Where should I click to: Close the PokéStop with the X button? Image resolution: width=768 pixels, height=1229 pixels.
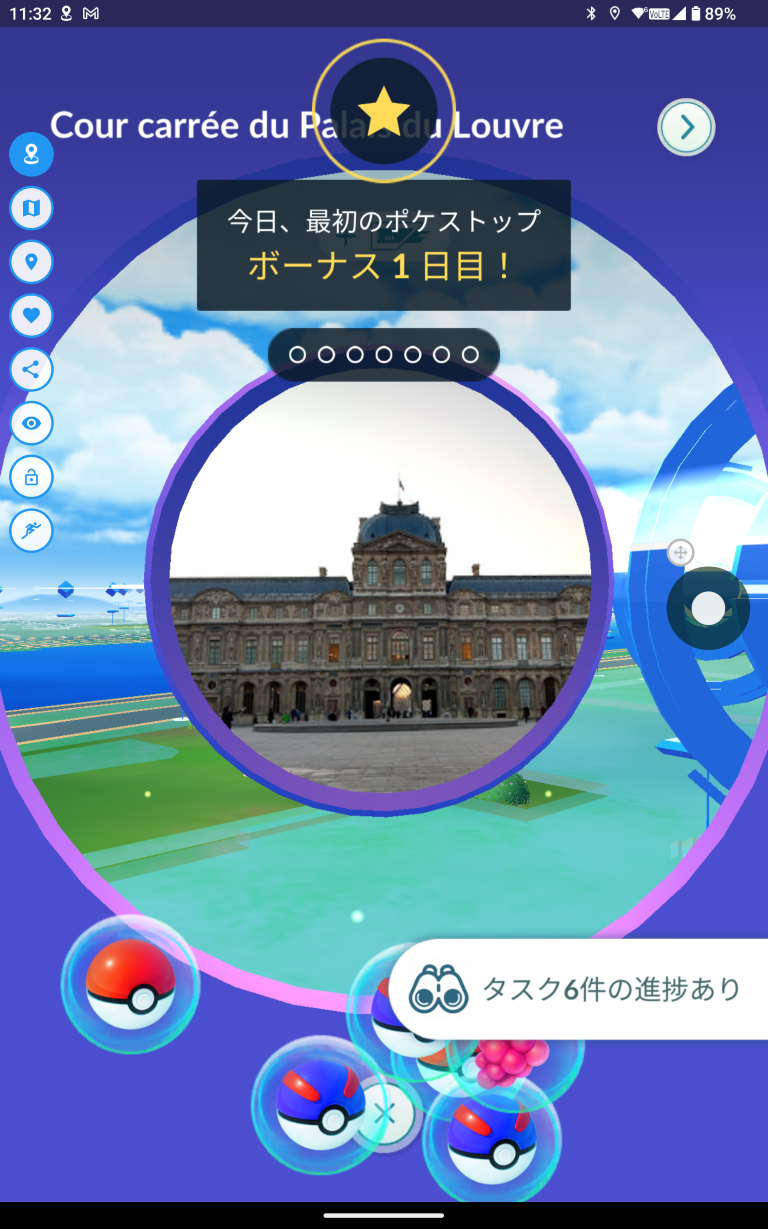(x=385, y=1113)
